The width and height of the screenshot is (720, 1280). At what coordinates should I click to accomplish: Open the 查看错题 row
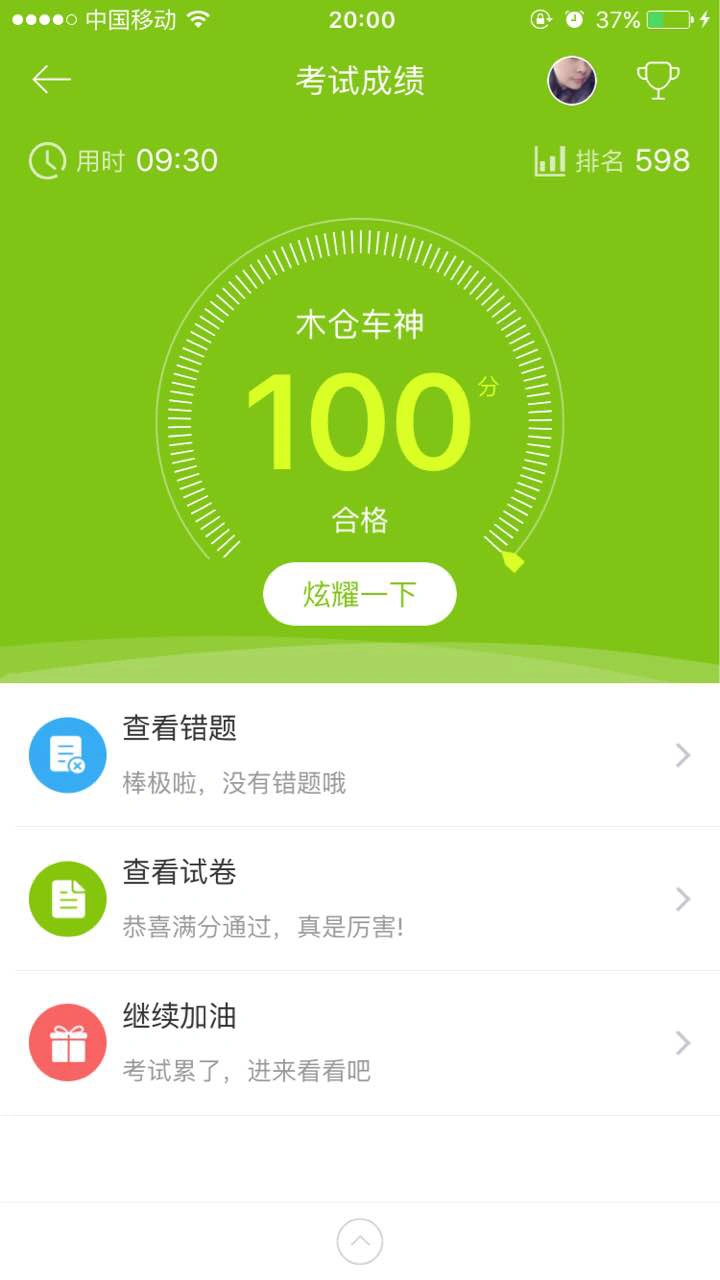click(x=360, y=755)
